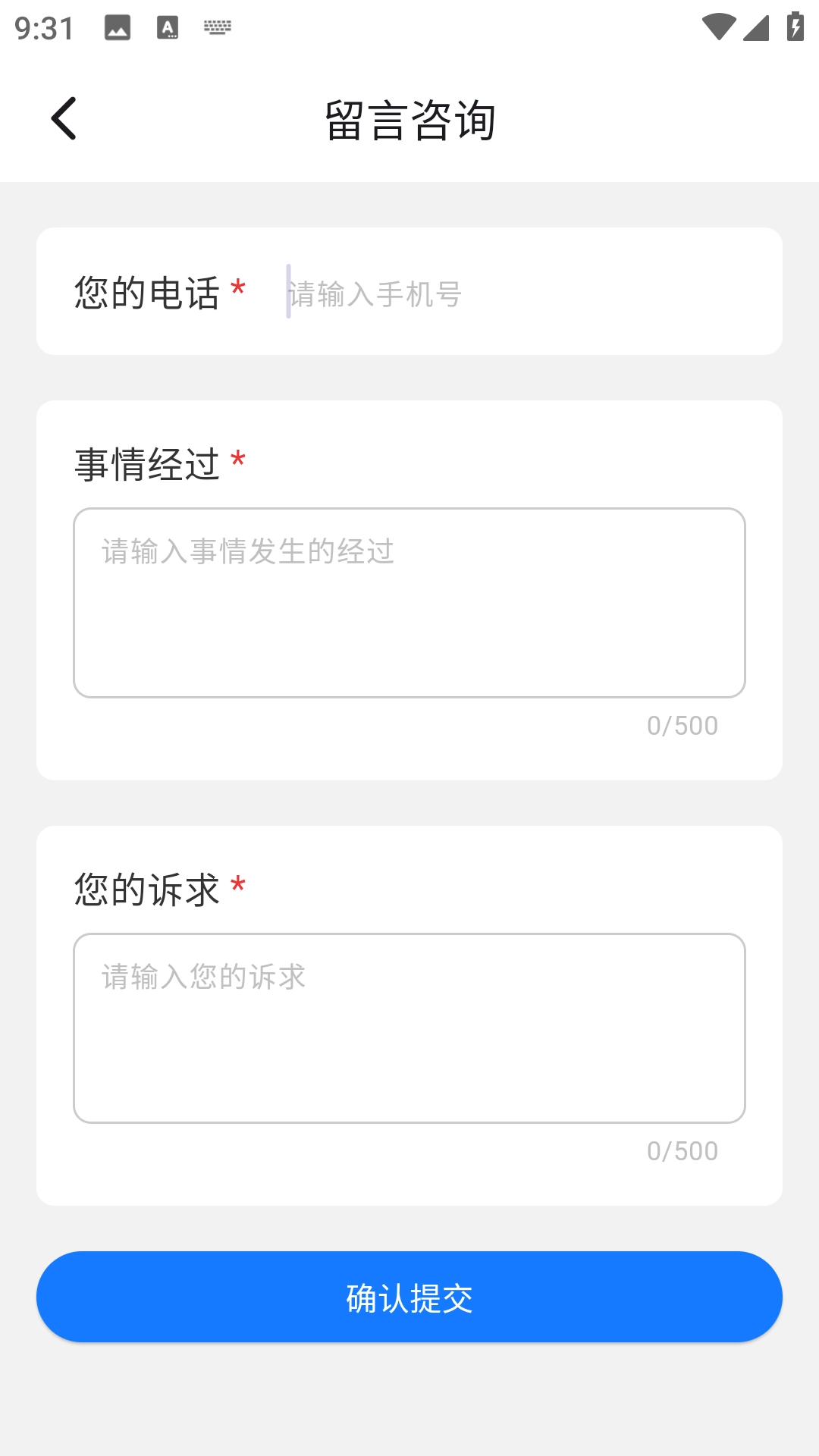Viewport: 819px width, 1456px height.
Task: Submit the form with 确认提交
Action: (x=409, y=1298)
